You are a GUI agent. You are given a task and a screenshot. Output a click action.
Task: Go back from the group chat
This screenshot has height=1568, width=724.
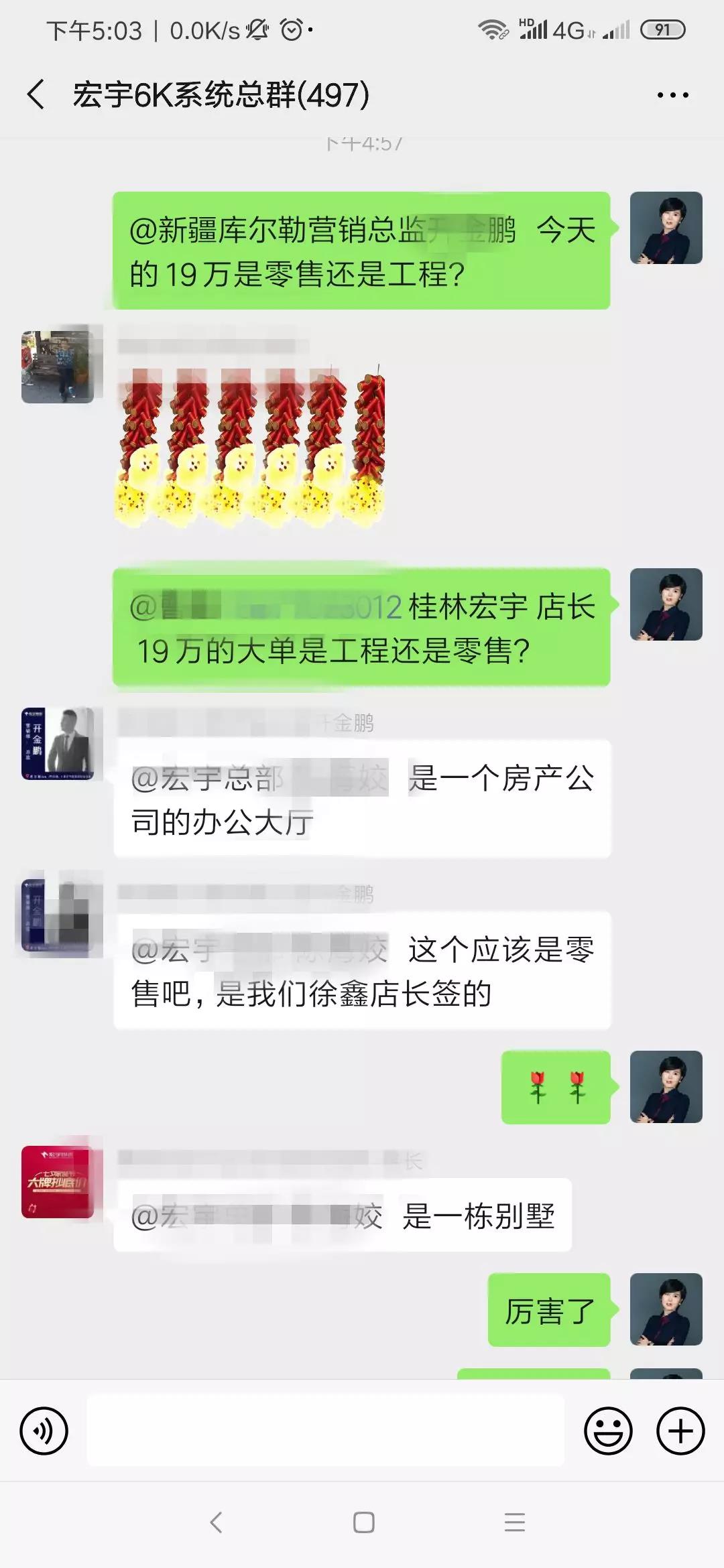tap(36, 94)
